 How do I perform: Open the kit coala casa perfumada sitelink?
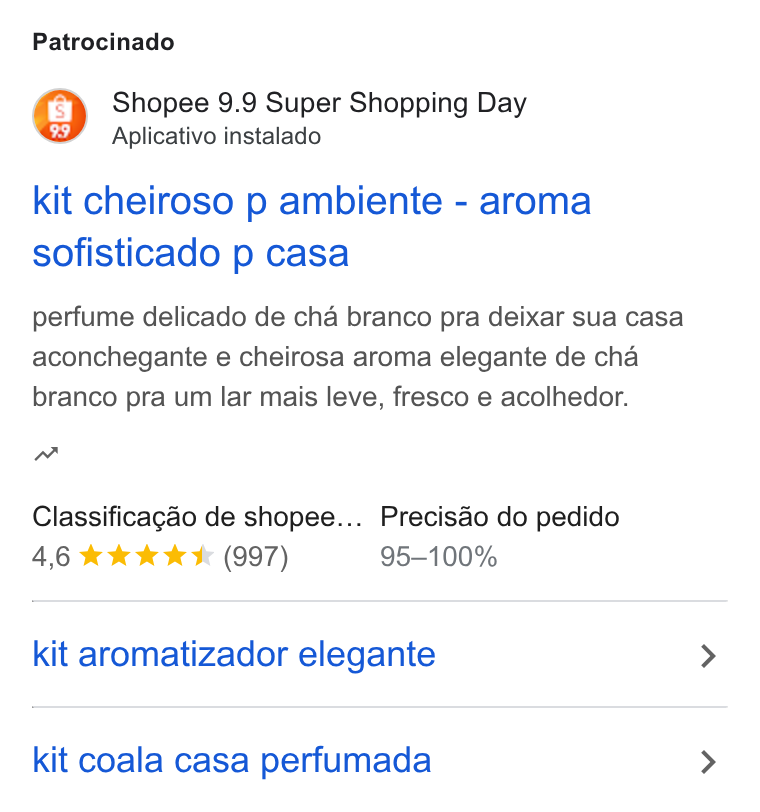(x=379, y=760)
